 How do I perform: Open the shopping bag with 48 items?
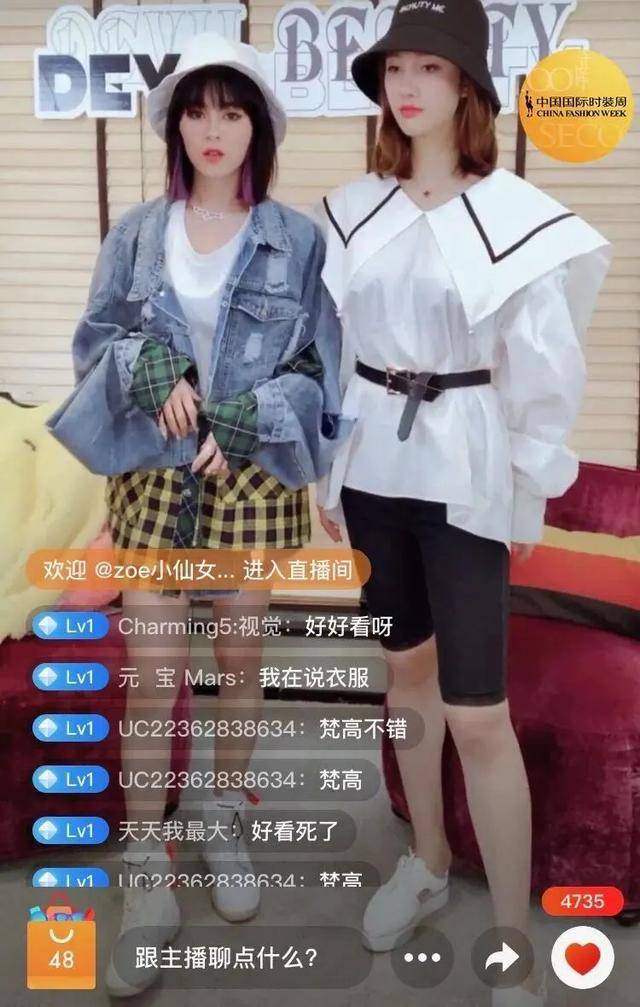(61, 953)
